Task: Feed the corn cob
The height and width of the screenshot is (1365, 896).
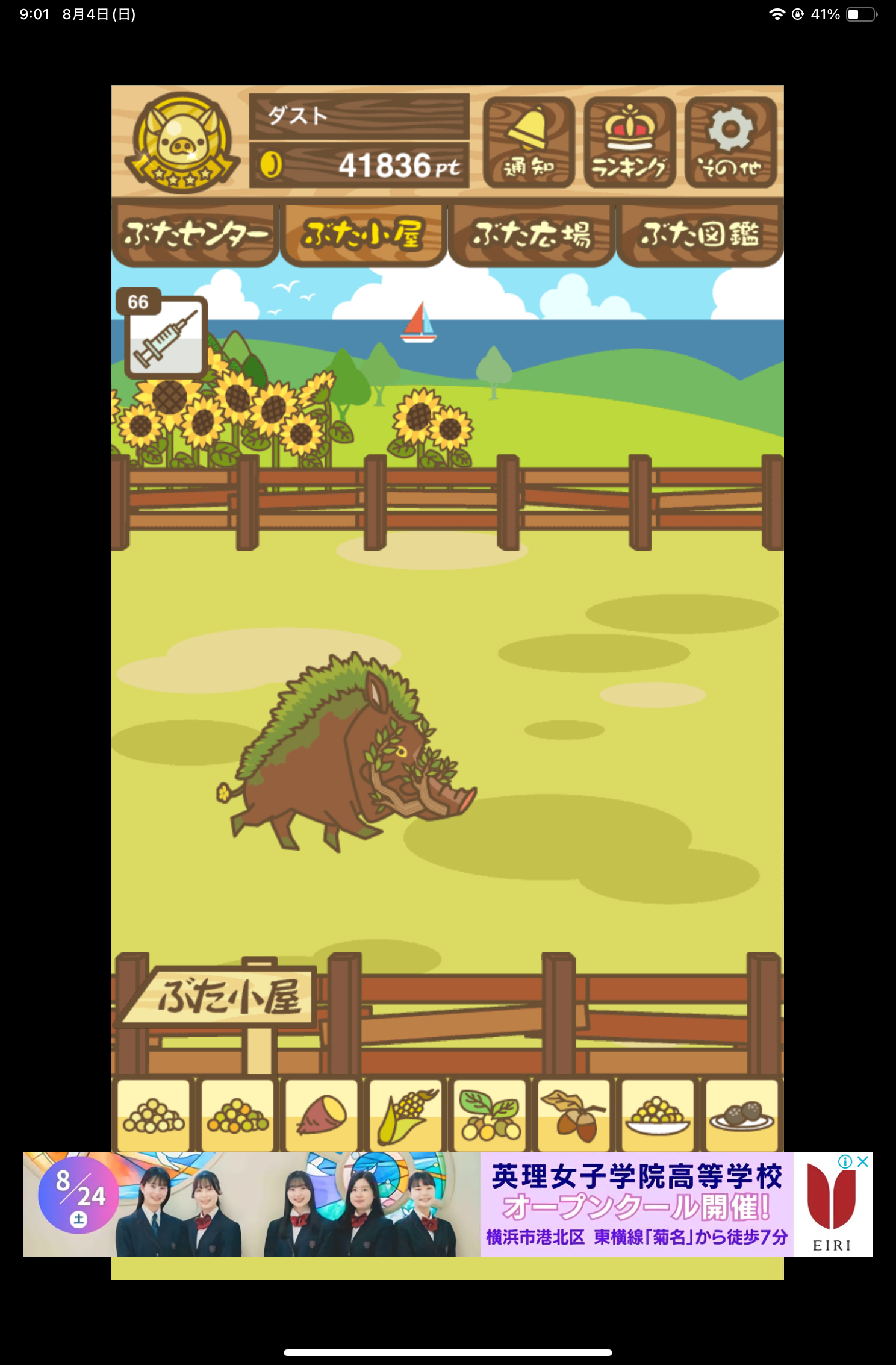Action: [x=406, y=1115]
